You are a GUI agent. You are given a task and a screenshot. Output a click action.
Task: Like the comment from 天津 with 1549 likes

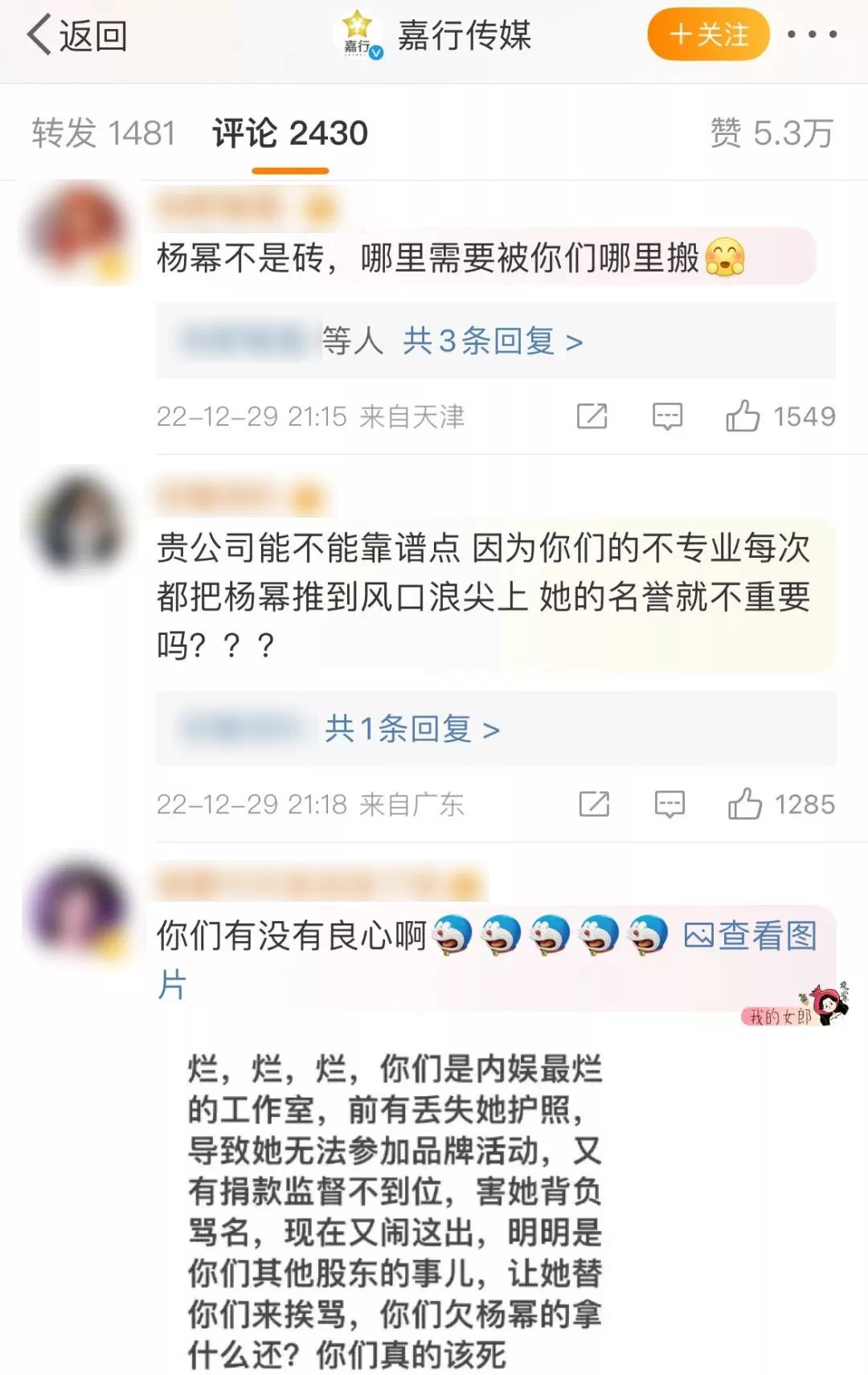[743, 416]
